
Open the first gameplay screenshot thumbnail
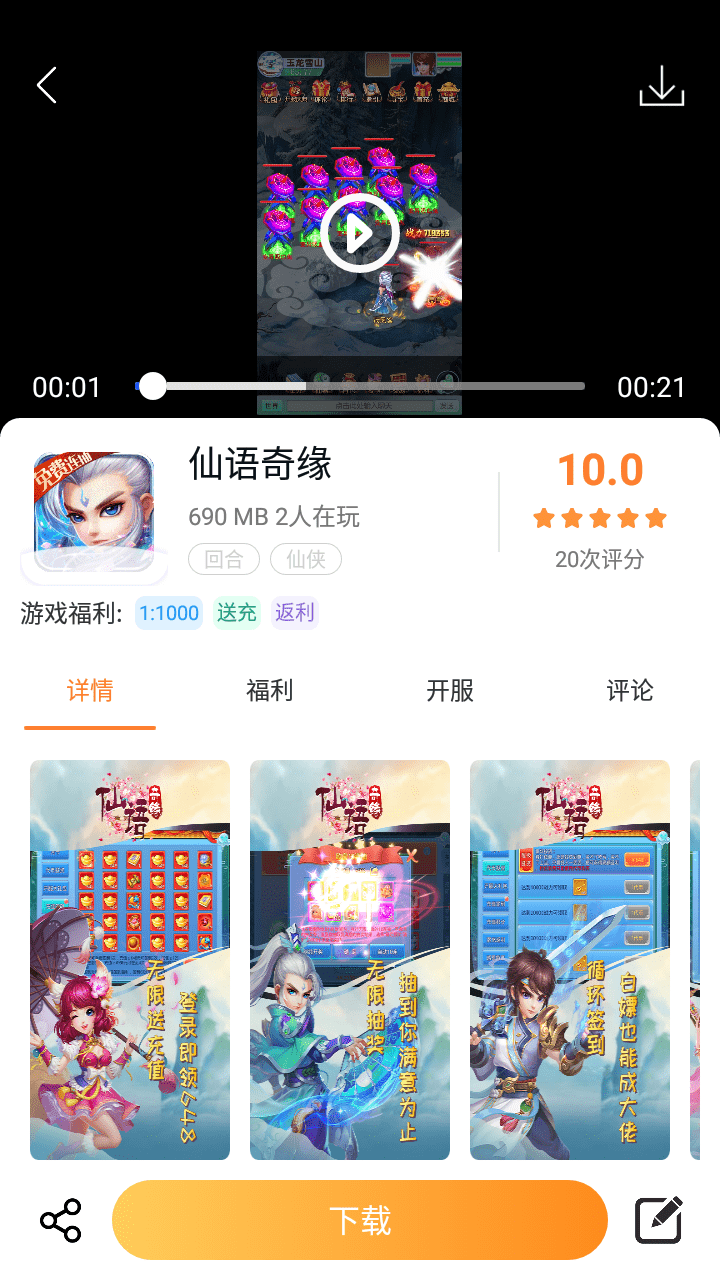click(129, 957)
